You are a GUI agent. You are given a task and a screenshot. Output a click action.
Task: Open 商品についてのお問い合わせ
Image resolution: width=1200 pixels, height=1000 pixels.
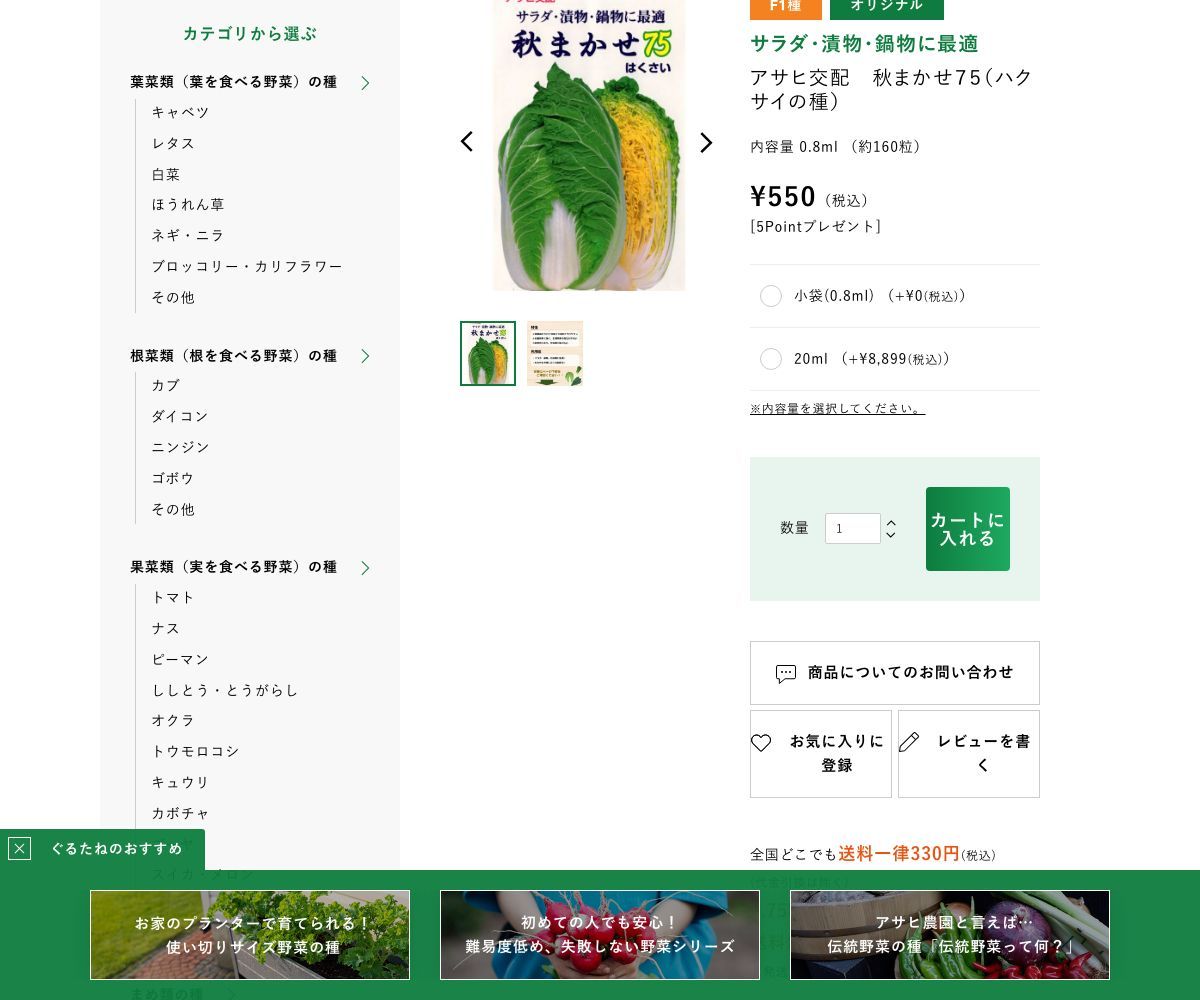point(895,673)
